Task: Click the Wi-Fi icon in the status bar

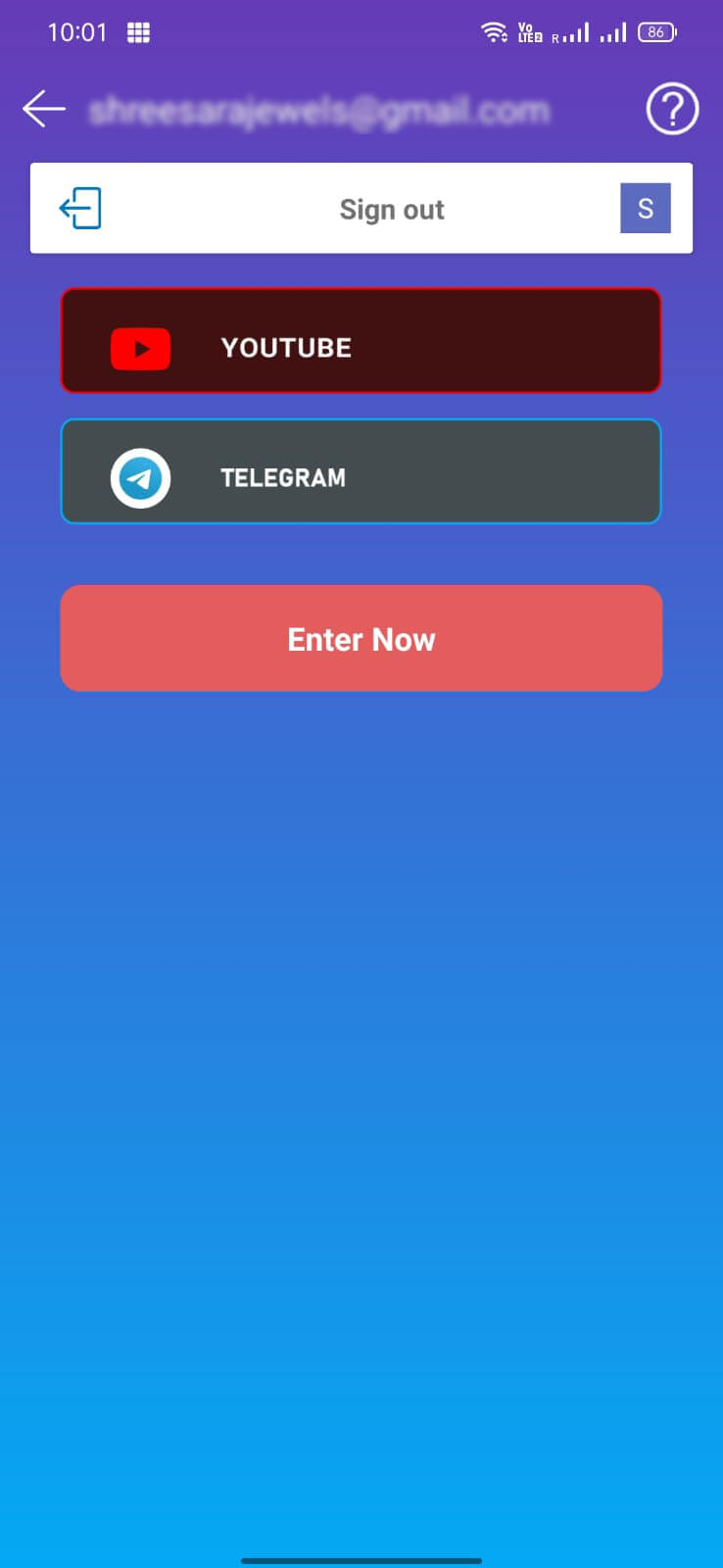Action: 496,30
